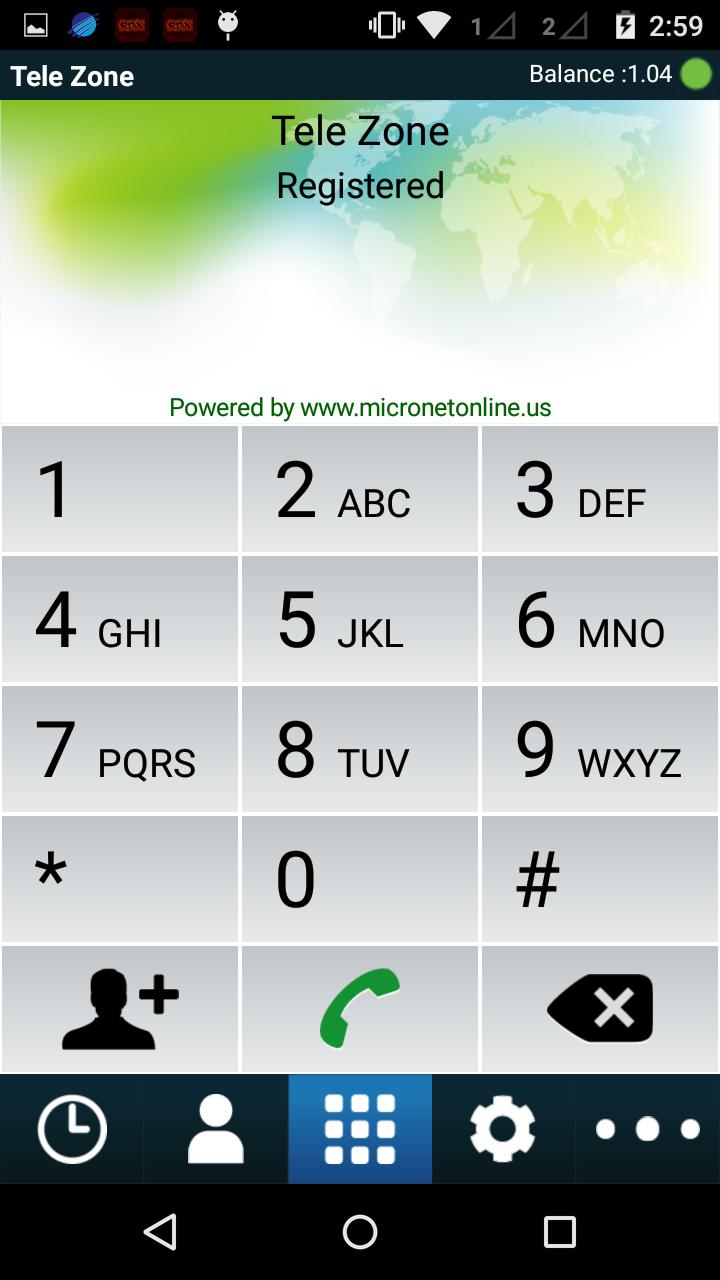Dial the digit 1 key

coord(120,490)
